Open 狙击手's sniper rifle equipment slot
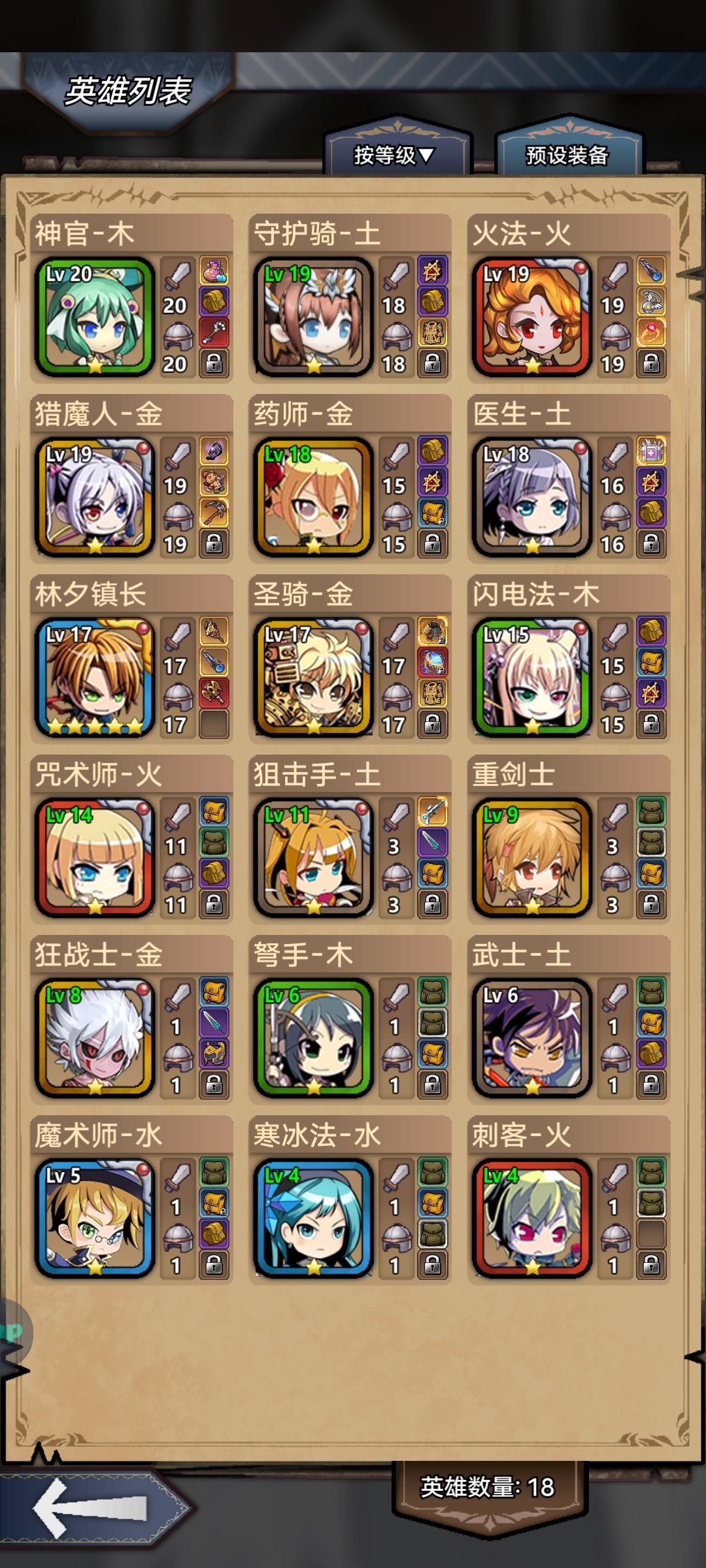This screenshot has height=1568, width=706. coord(431,810)
